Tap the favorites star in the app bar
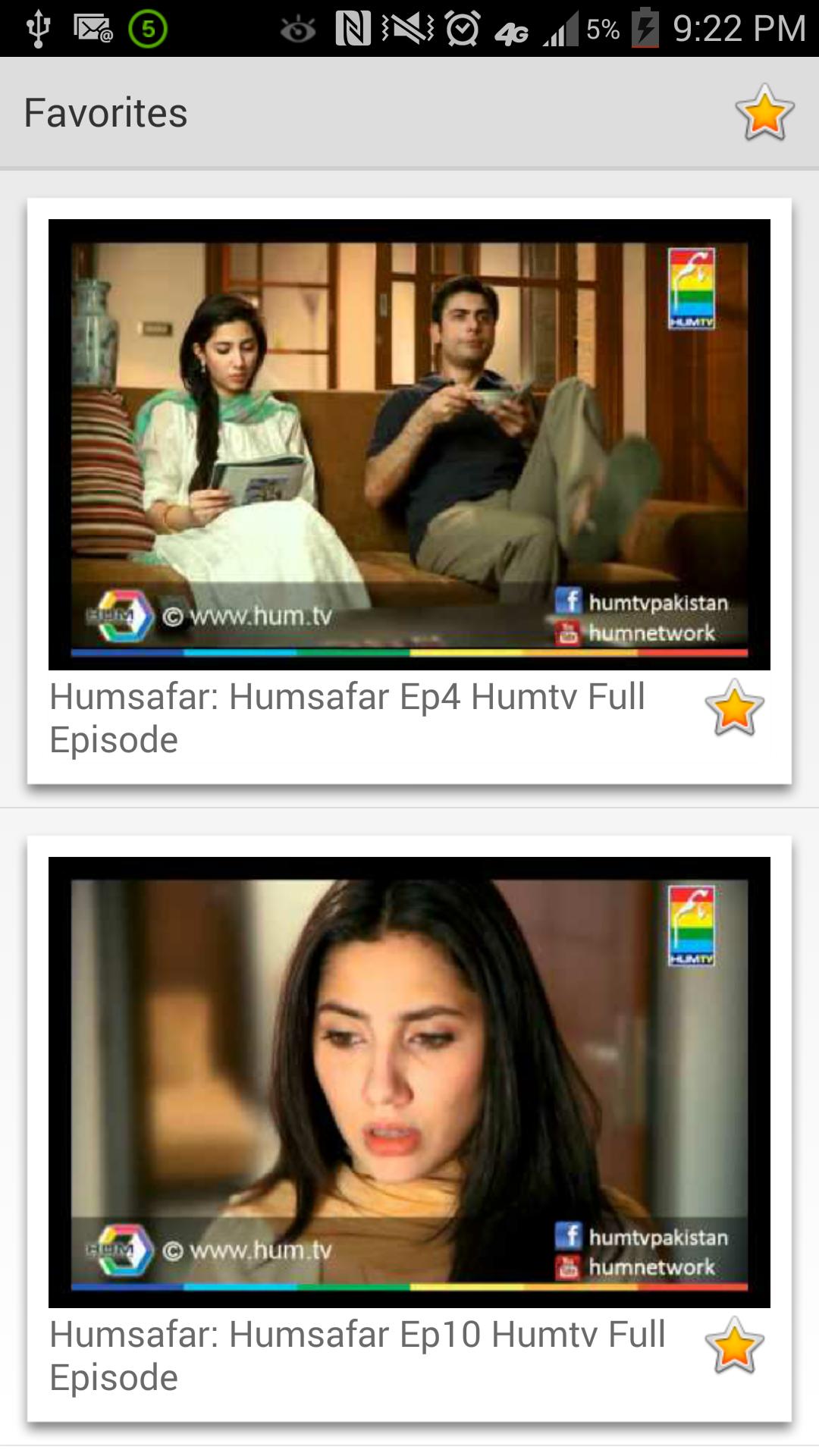The width and height of the screenshot is (819, 1456). (x=764, y=113)
